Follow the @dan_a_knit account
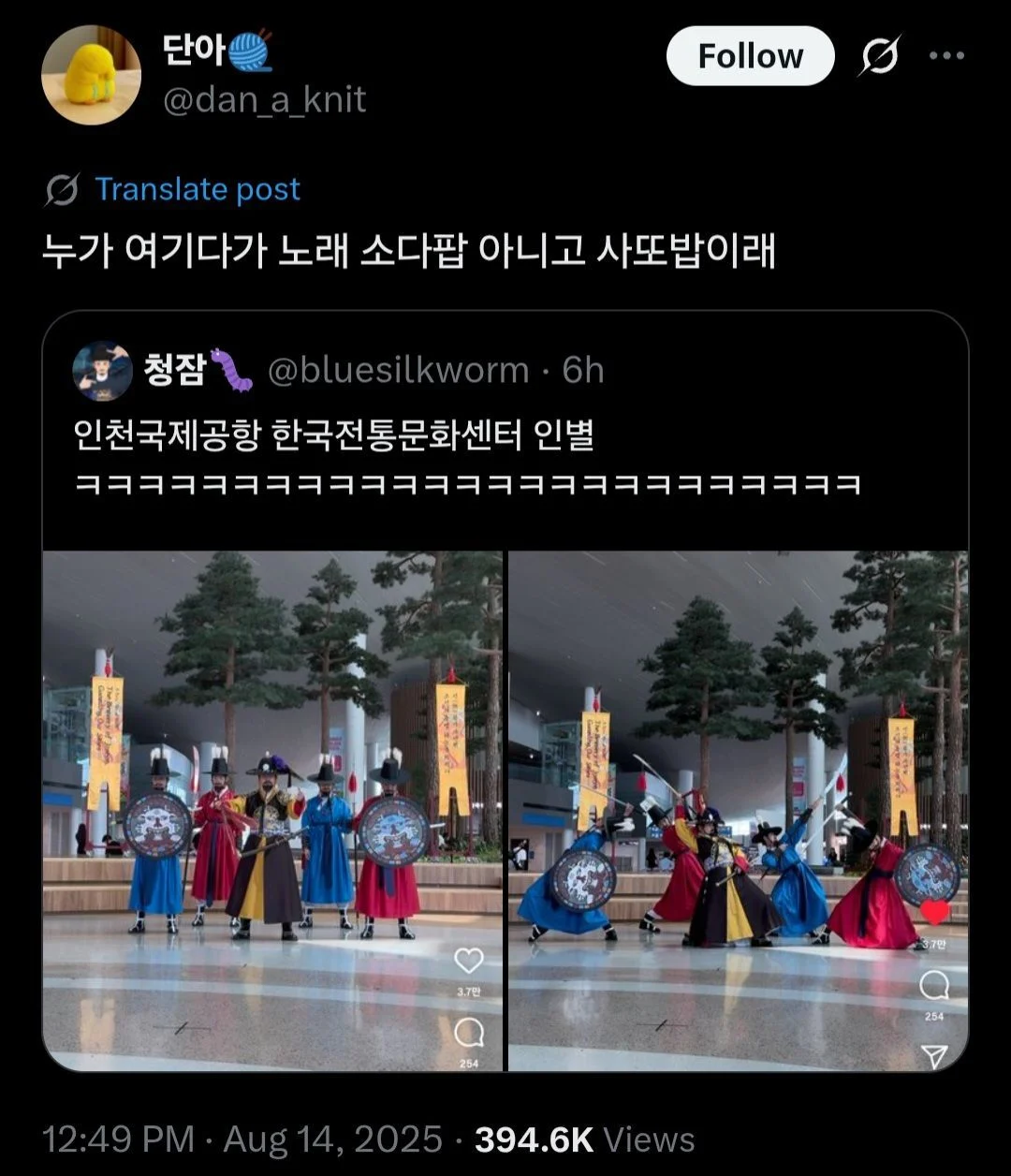The height and width of the screenshot is (1176, 1011). (x=750, y=56)
